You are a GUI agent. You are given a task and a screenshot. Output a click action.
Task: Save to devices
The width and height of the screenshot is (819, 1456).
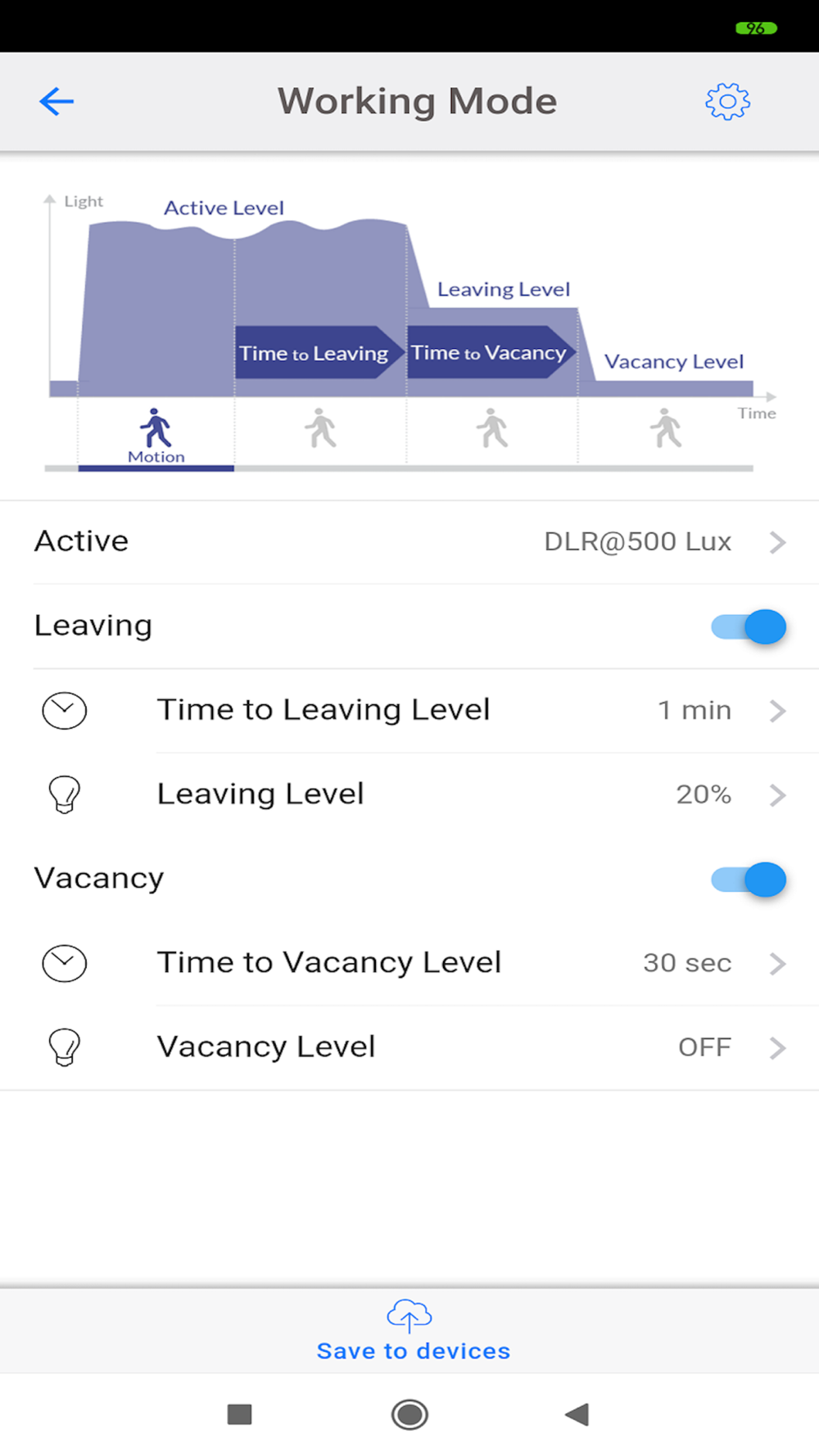coord(413,1331)
